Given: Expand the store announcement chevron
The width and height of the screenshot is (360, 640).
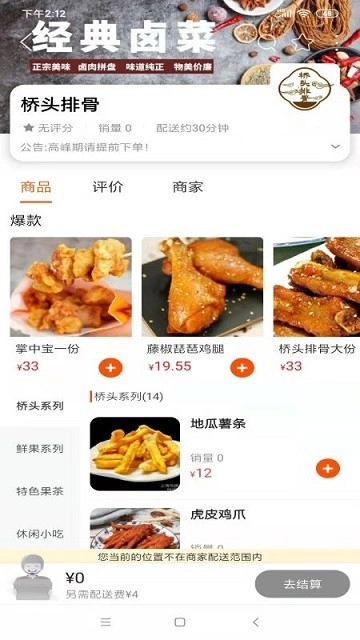Looking at the screenshot, I should (x=336, y=147).
